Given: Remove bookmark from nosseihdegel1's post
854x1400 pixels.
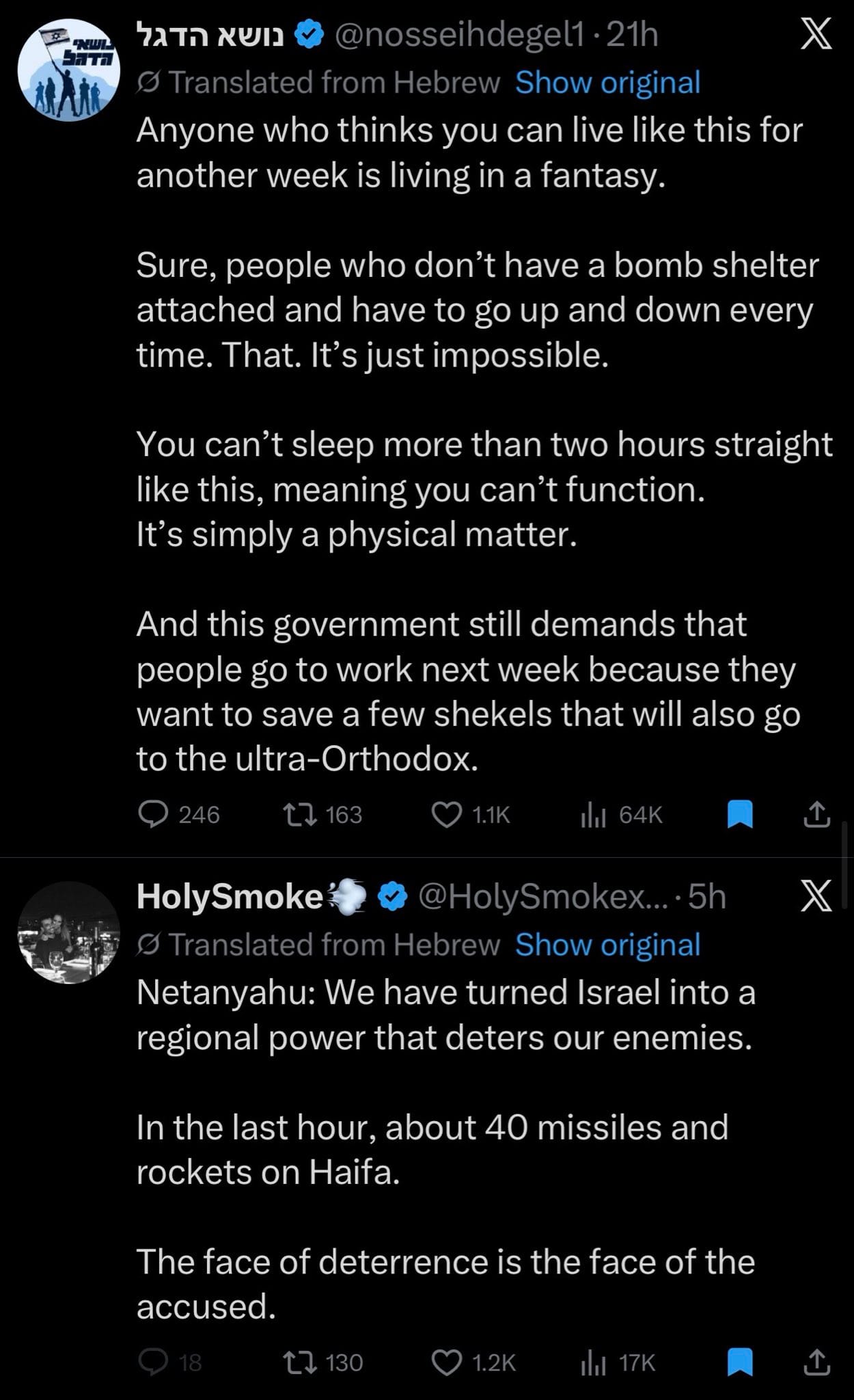Looking at the screenshot, I should 739,814.
